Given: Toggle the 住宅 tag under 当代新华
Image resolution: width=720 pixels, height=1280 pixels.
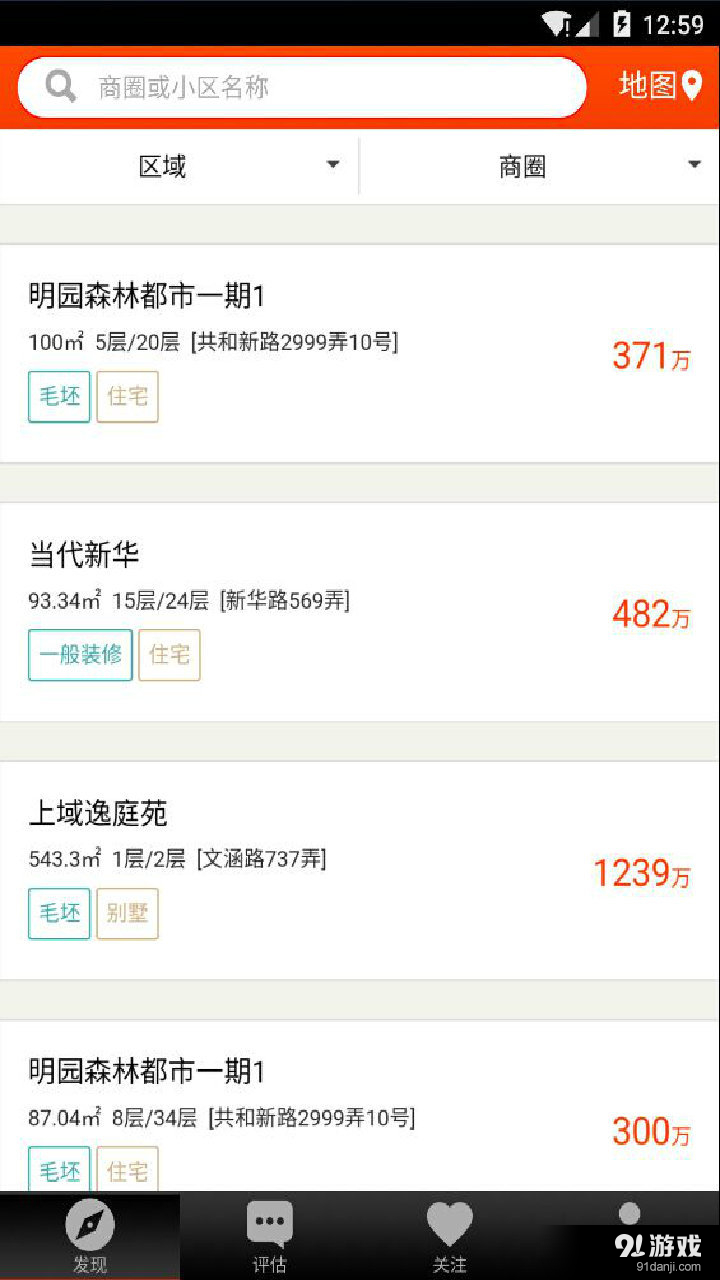Looking at the screenshot, I should [169, 655].
